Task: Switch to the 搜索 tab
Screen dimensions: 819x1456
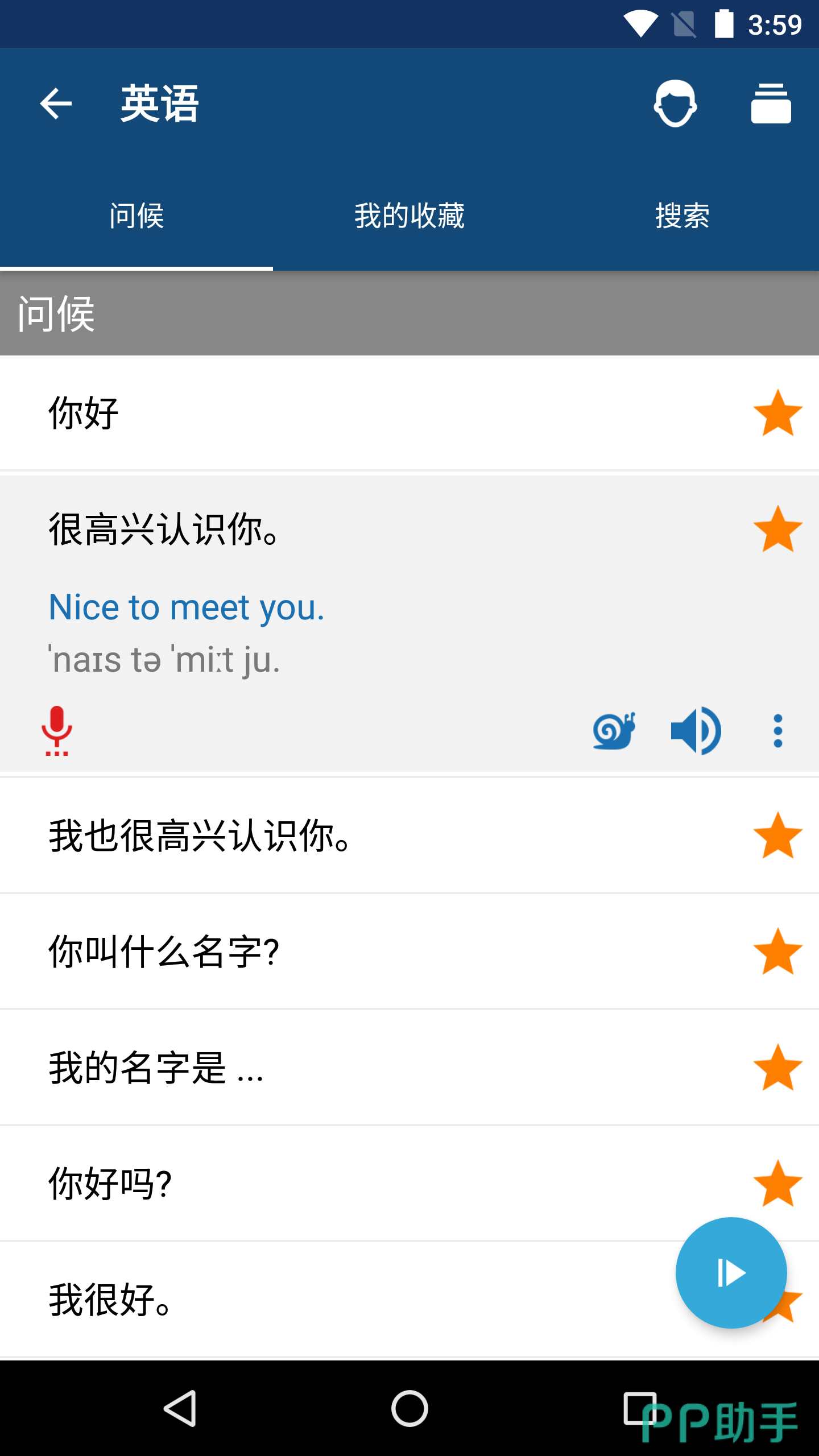Action: 682,216
